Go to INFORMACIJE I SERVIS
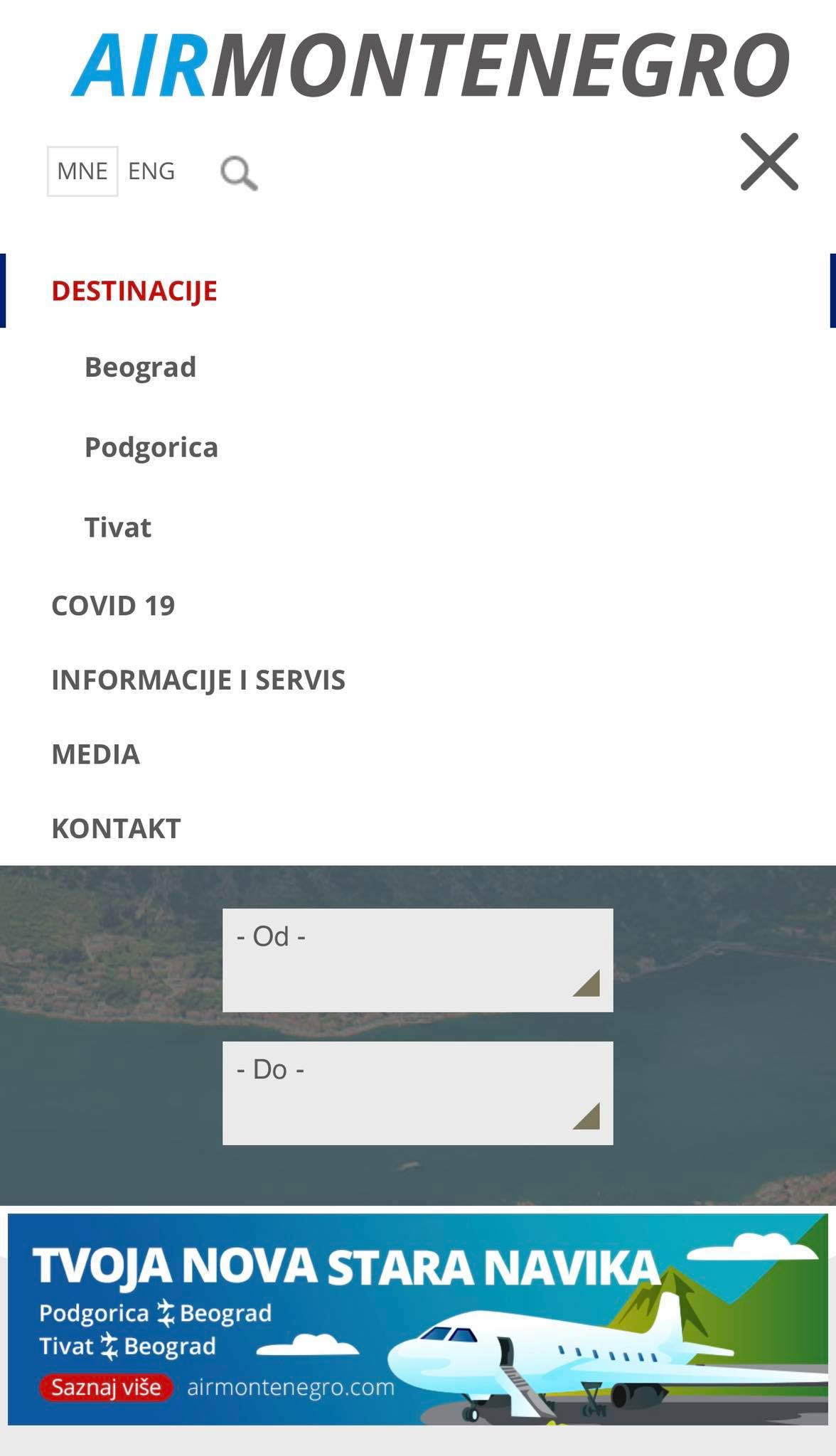This screenshot has width=836, height=1456. pyautogui.click(x=198, y=680)
